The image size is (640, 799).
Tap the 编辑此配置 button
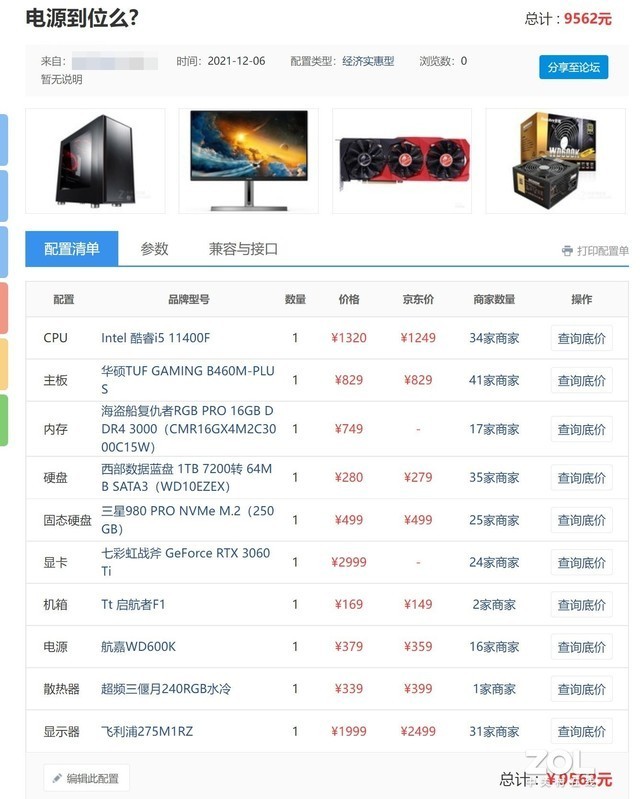click(x=86, y=778)
